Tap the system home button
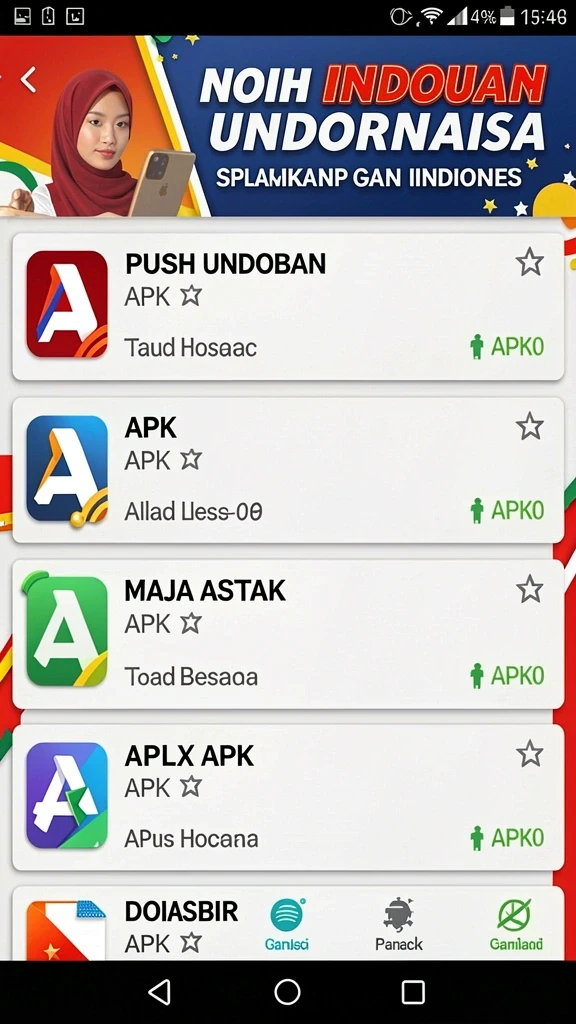 point(287,991)
